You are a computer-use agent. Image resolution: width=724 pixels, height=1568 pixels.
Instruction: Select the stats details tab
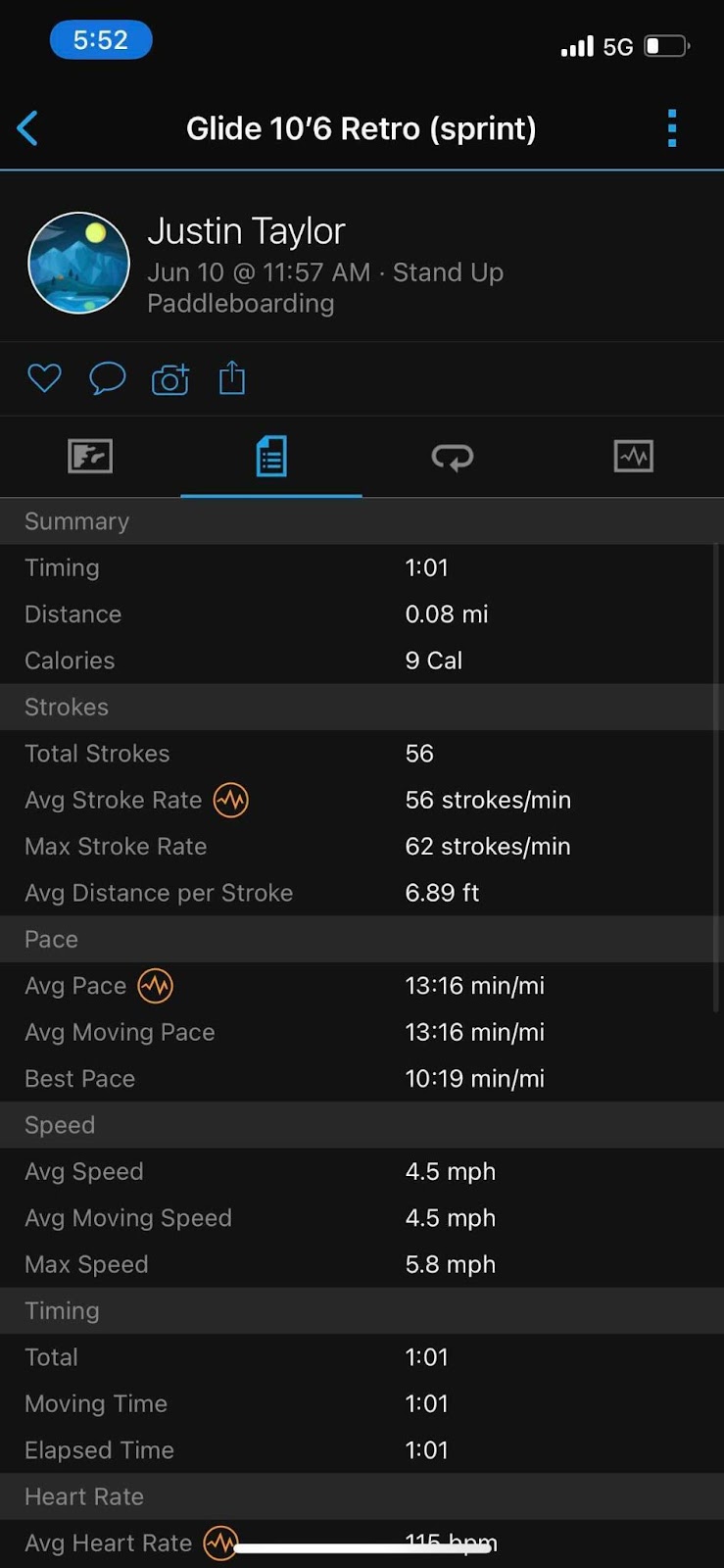[x=271, y=457]
